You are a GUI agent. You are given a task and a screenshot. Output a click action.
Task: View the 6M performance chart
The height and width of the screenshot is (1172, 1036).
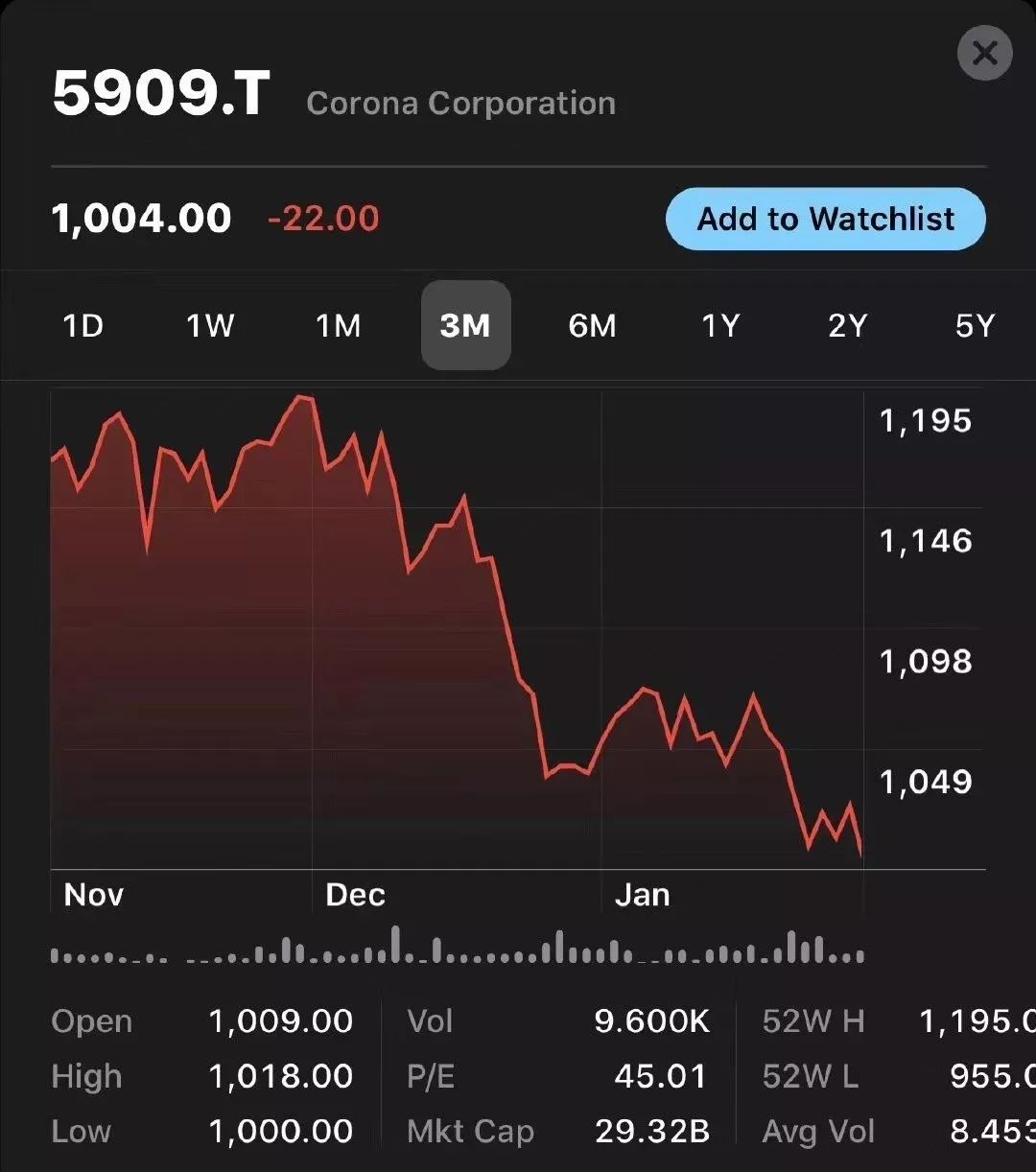594,326
